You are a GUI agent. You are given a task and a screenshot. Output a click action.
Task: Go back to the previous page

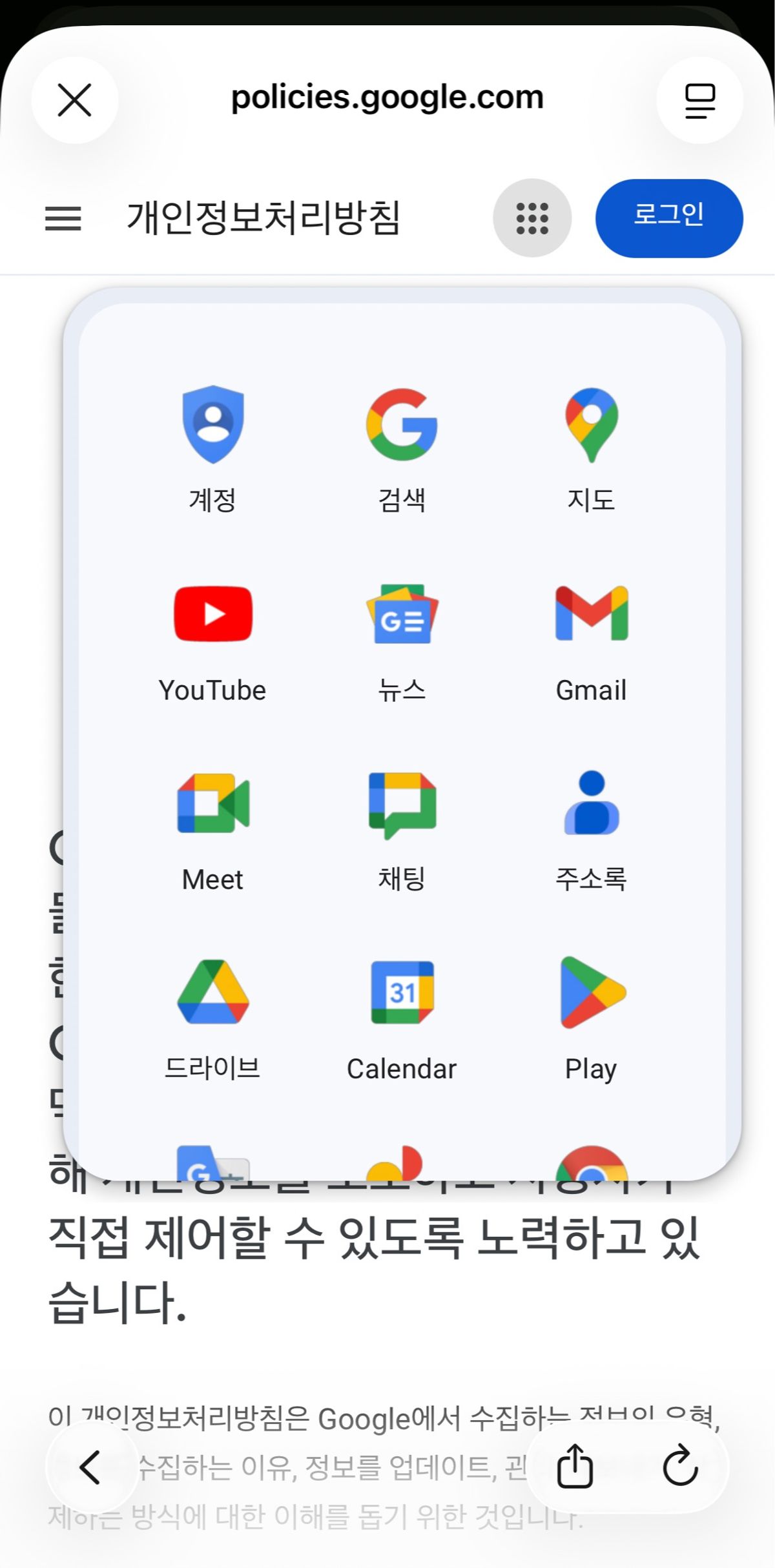coord(90,1467)
